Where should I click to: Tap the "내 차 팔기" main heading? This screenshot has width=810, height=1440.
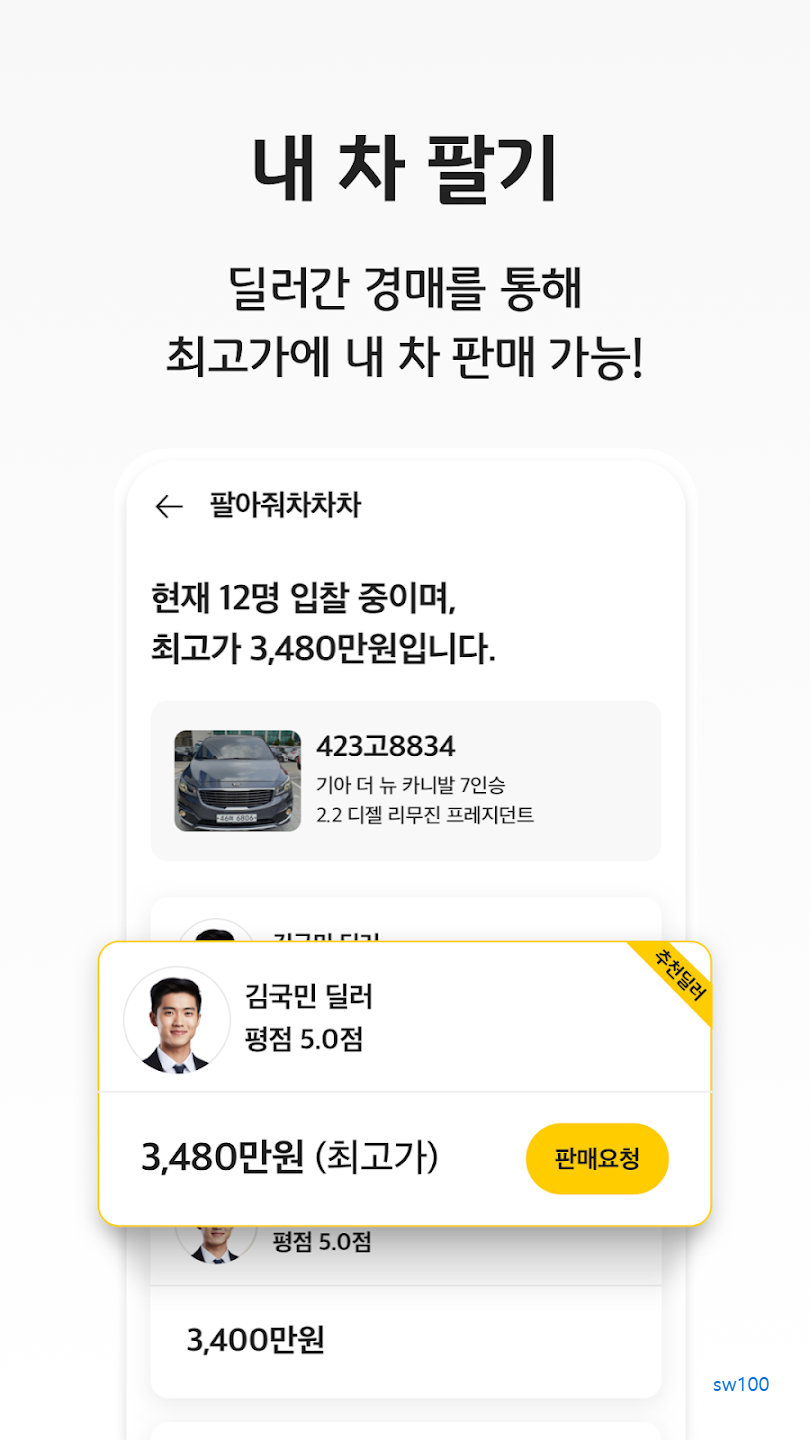click(x=405, y=168)
